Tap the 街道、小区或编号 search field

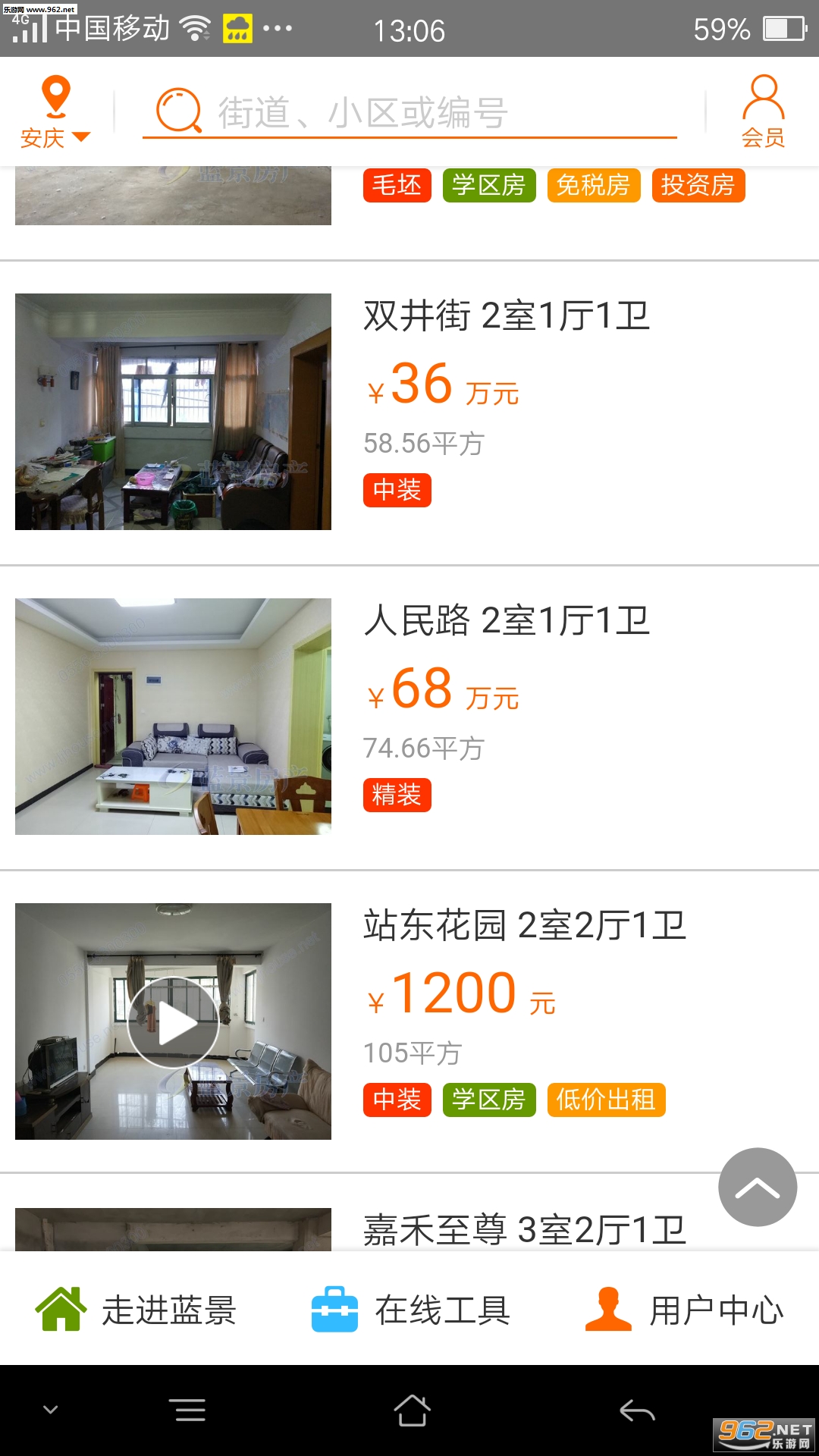click(x=409, y=112)
